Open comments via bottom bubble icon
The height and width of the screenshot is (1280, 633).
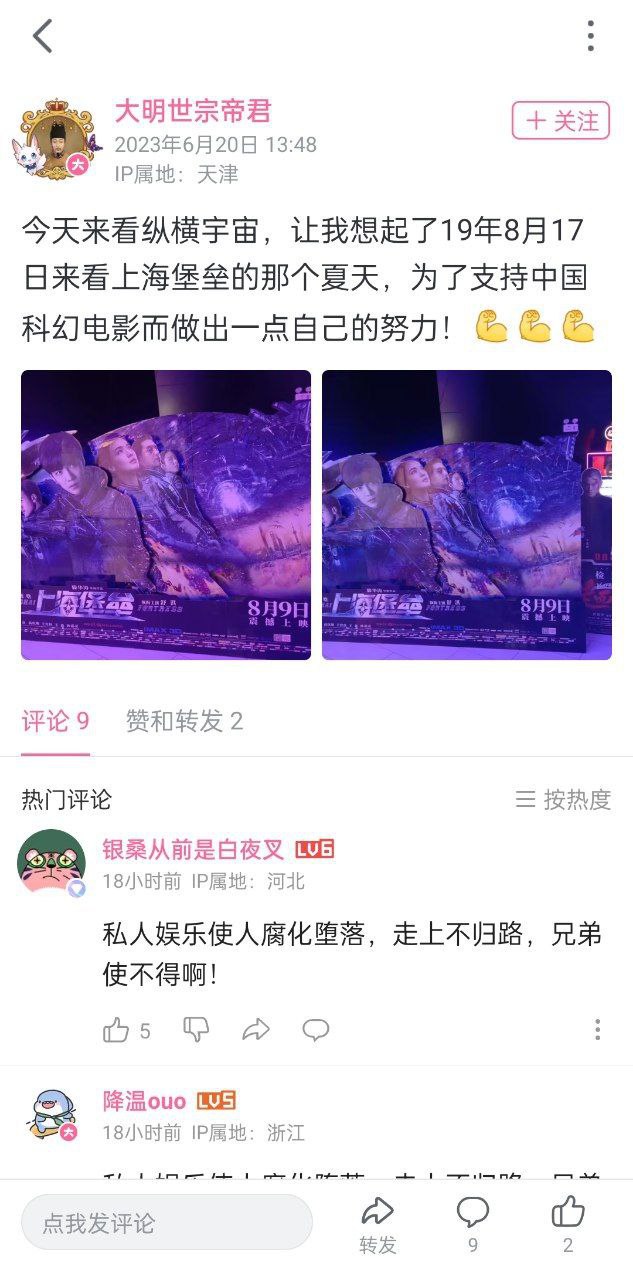(473, 1225)
